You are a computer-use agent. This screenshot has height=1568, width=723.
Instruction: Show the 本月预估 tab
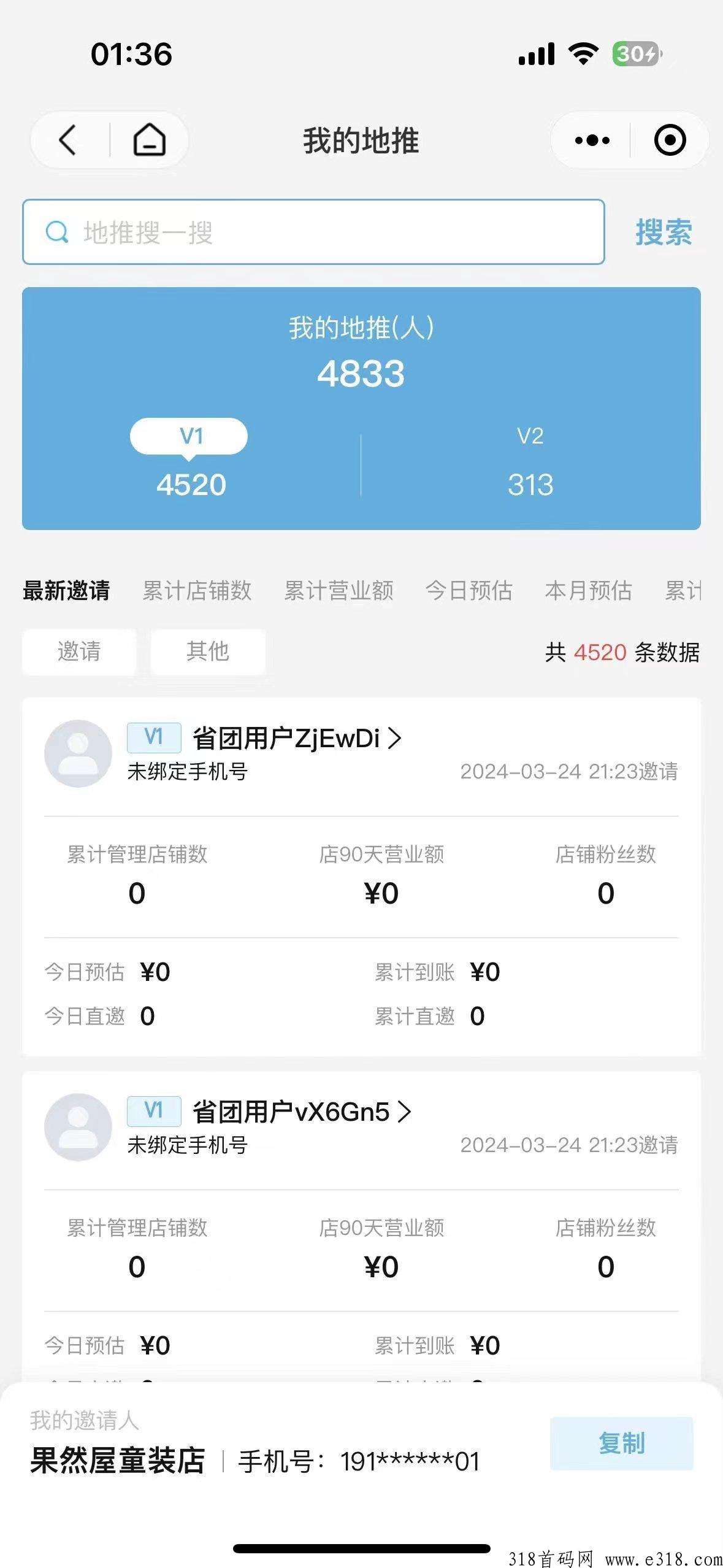[x=588, y=590]
